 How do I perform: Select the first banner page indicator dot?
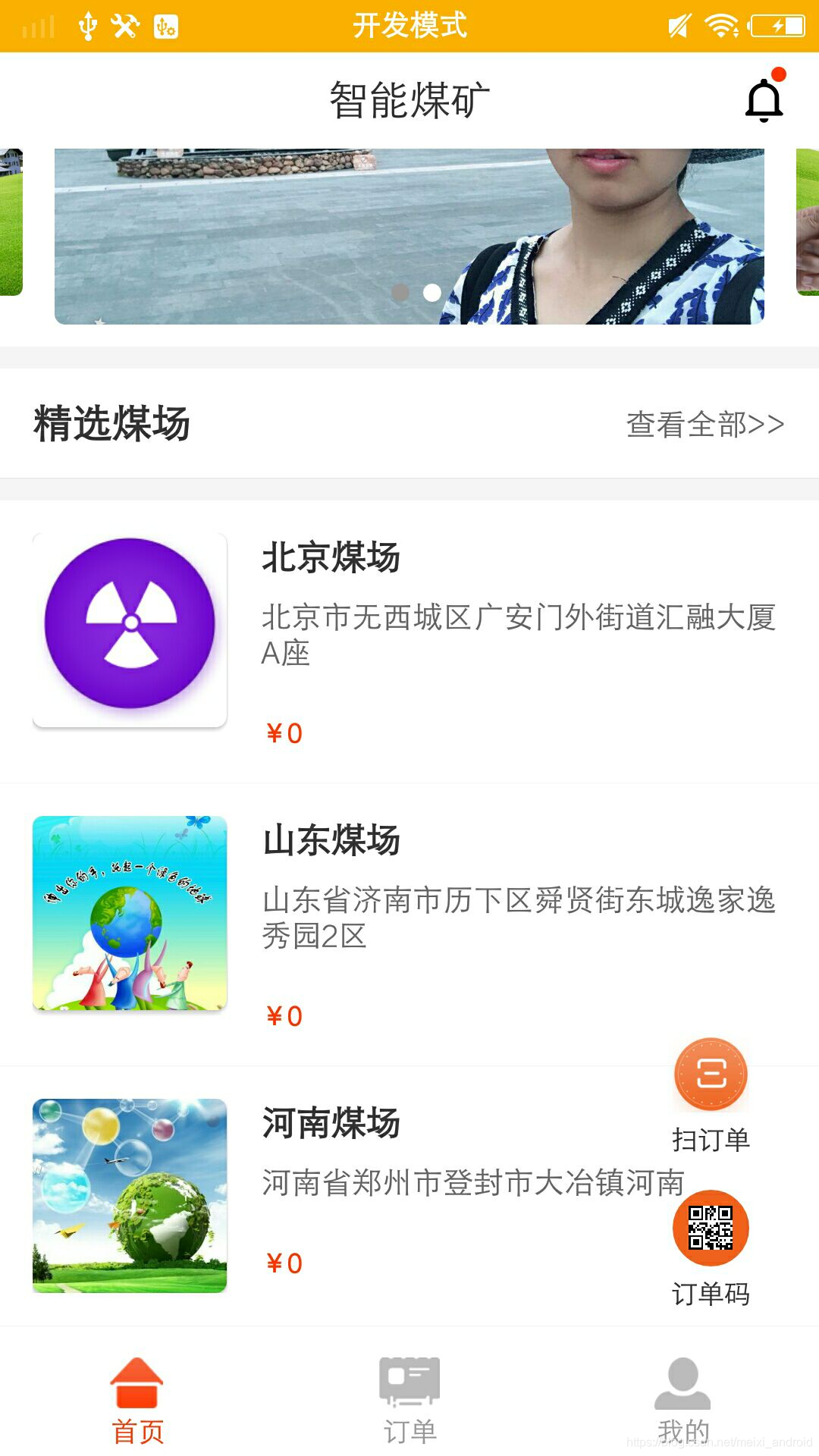400,292
